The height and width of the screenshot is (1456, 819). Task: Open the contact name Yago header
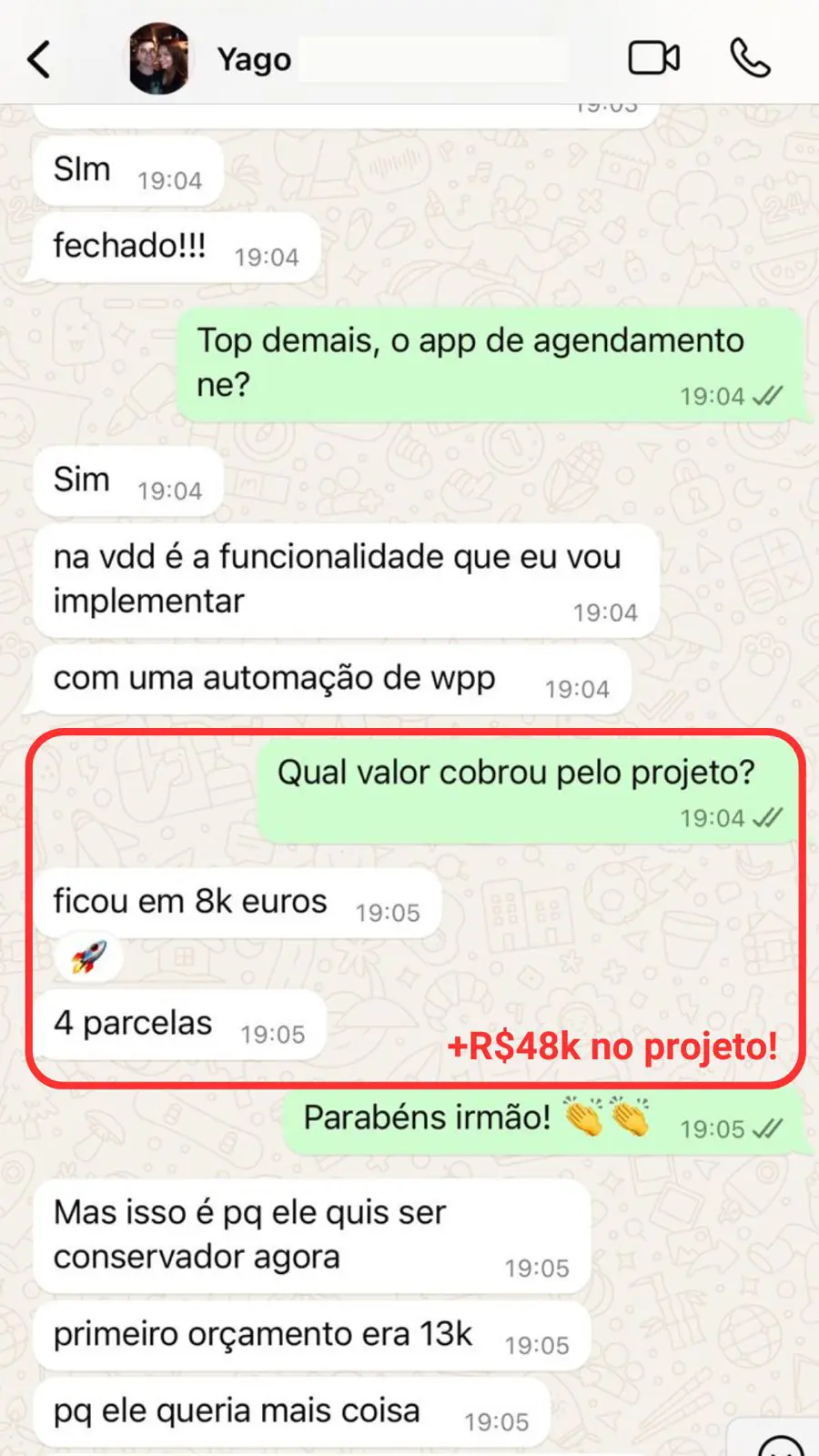[254, 57]
